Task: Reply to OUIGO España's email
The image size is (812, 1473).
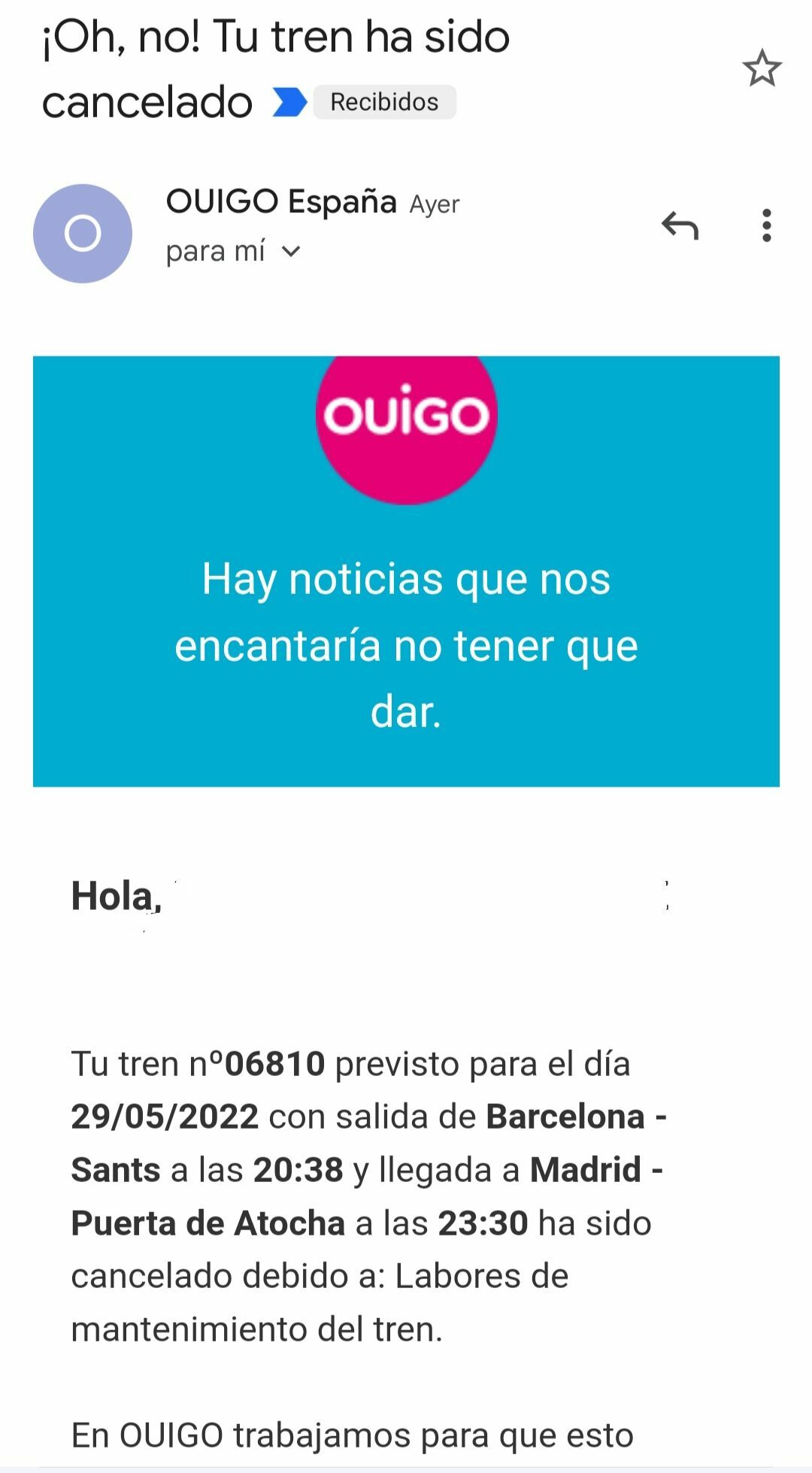Action: (680, 225)
